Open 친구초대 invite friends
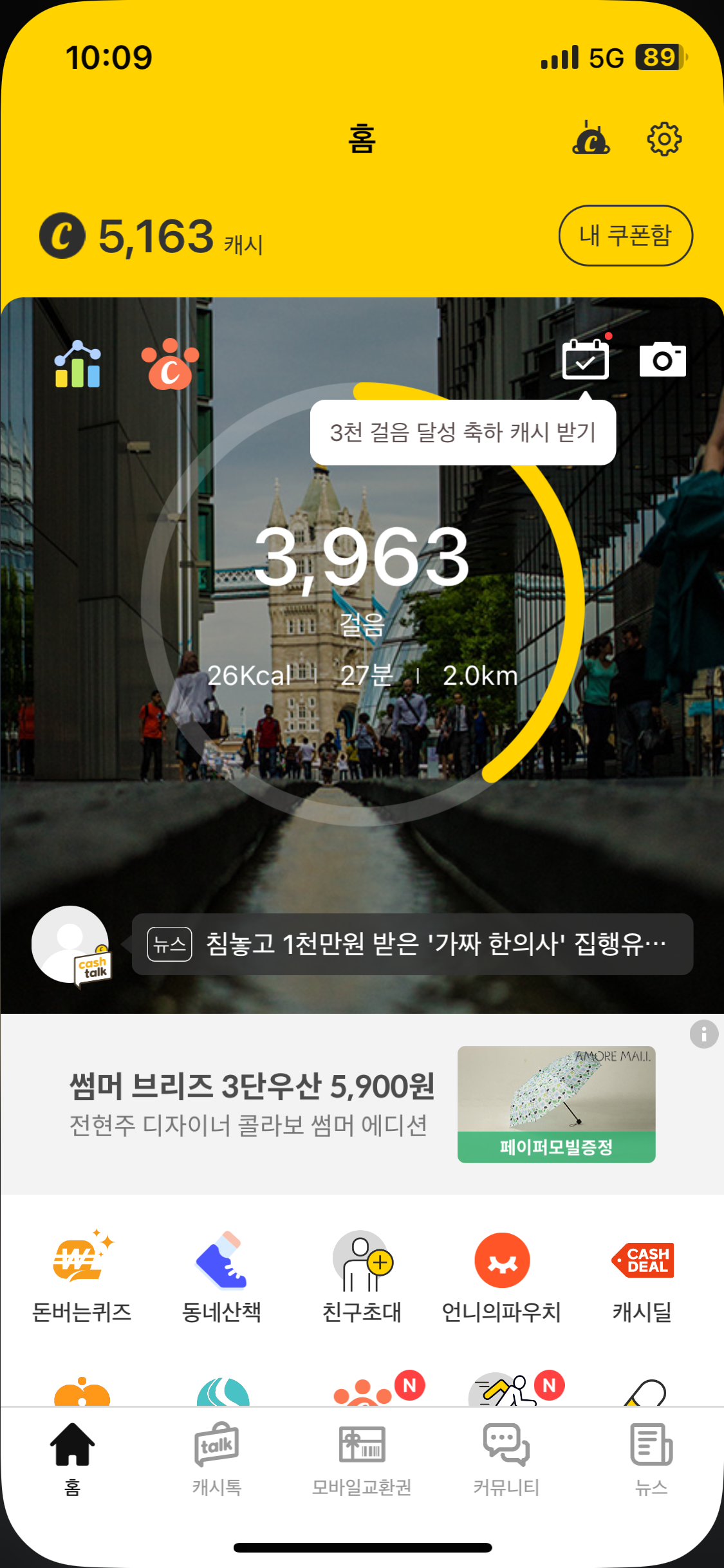 [362, 1276]
